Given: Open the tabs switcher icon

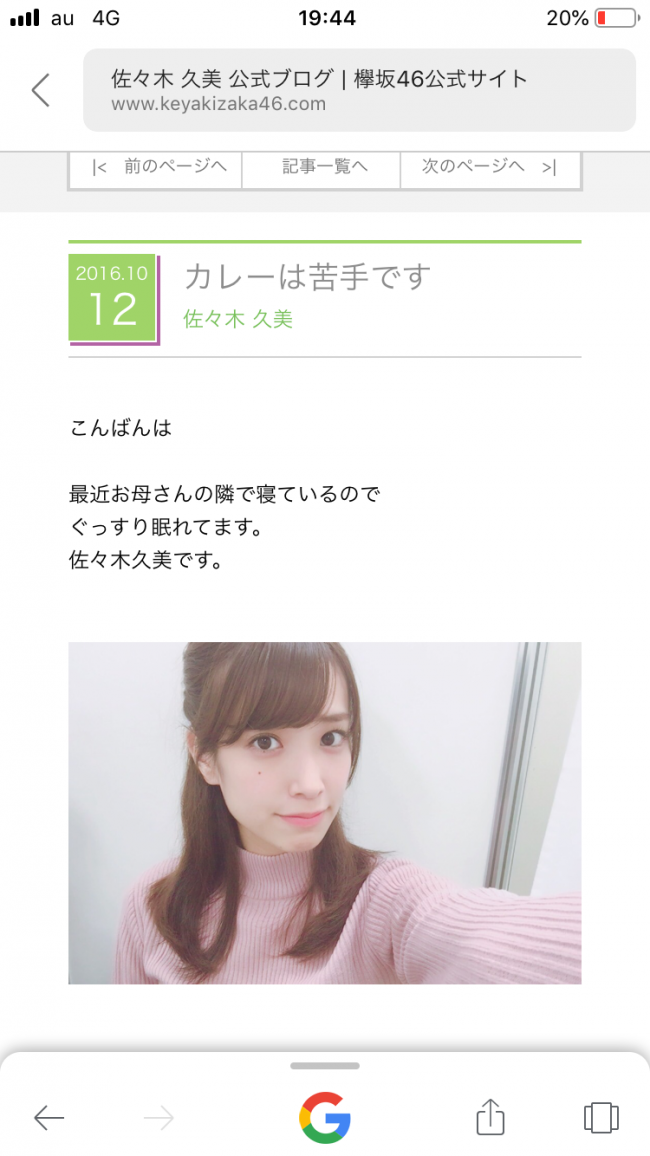Looking at the screenshot, I should click(x=601, y=1118).
